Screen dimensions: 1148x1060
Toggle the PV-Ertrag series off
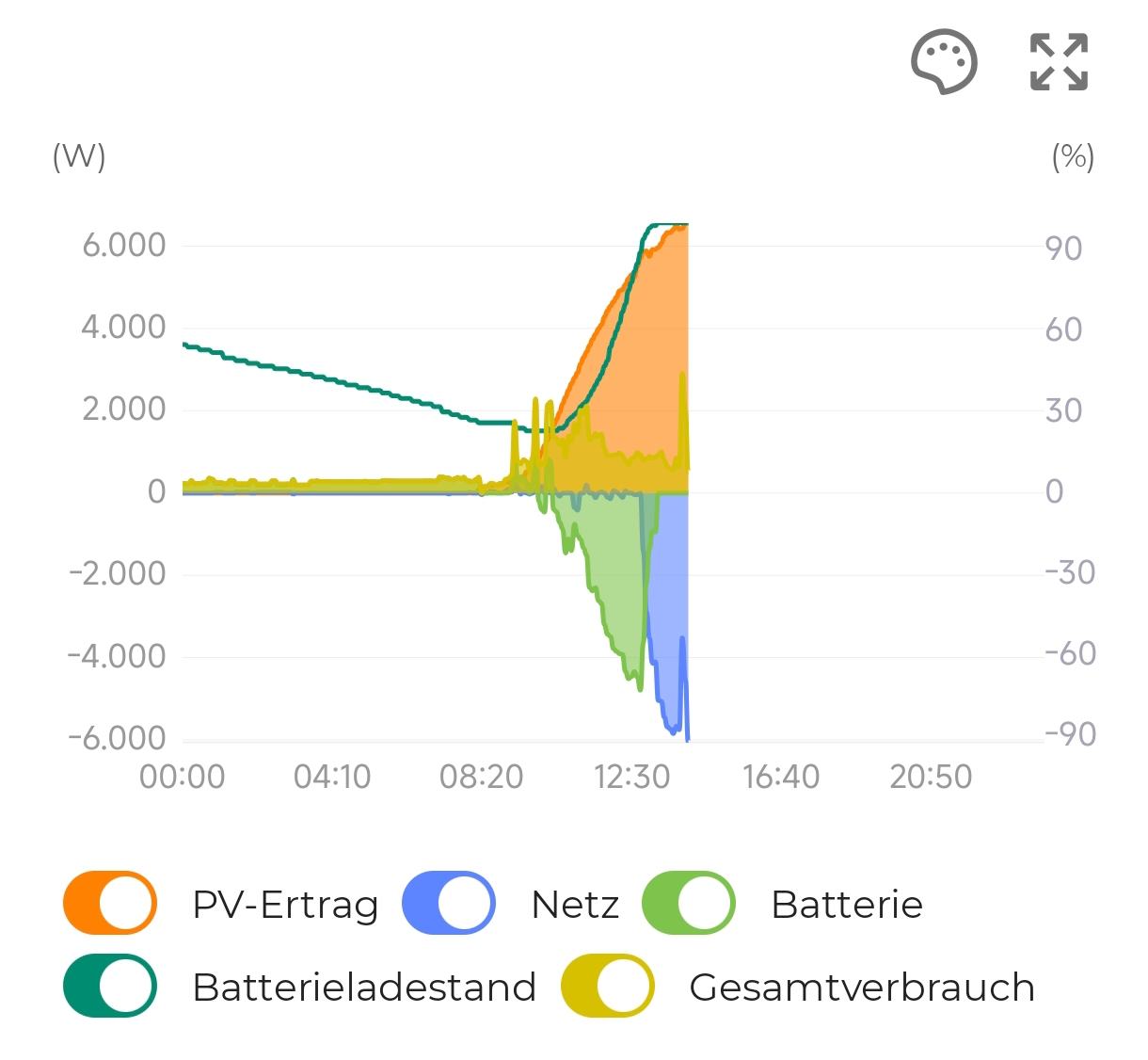(x=110, y=903)
